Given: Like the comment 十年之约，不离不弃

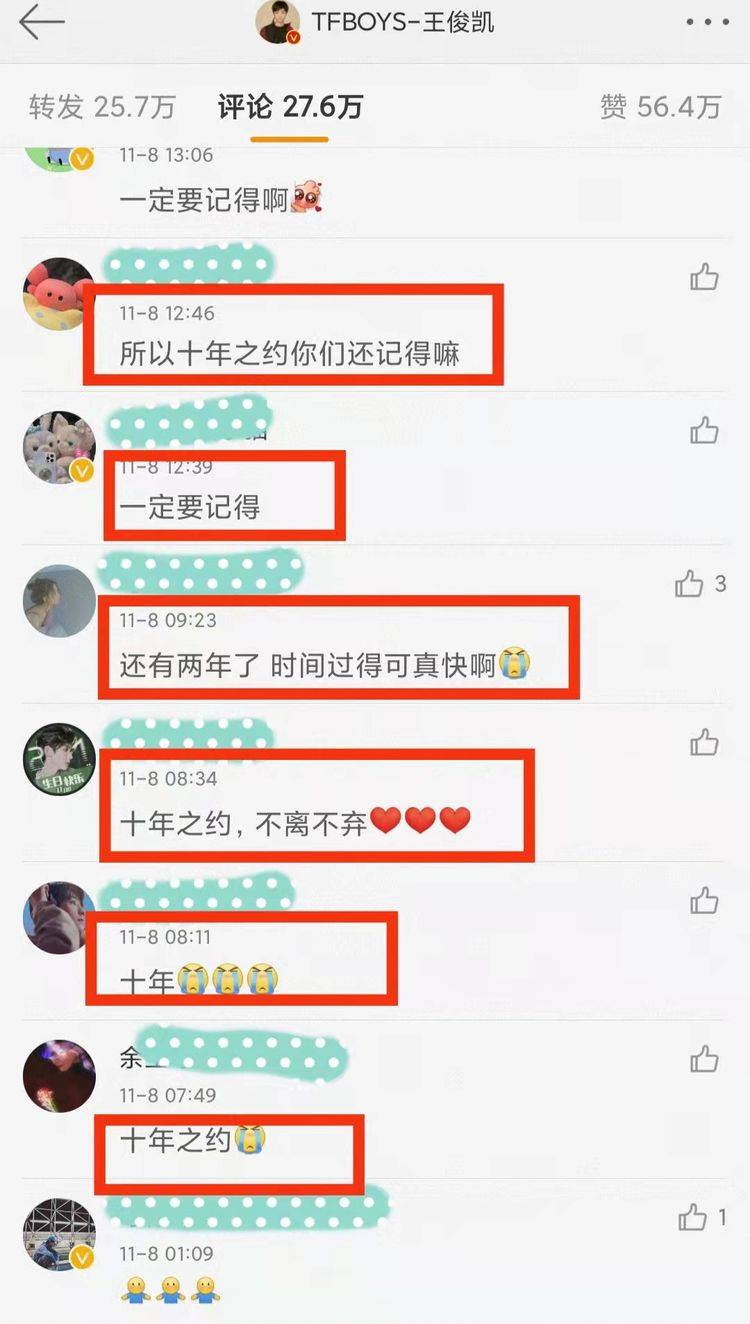Looking at the screenshot, I should coord(705,742).
